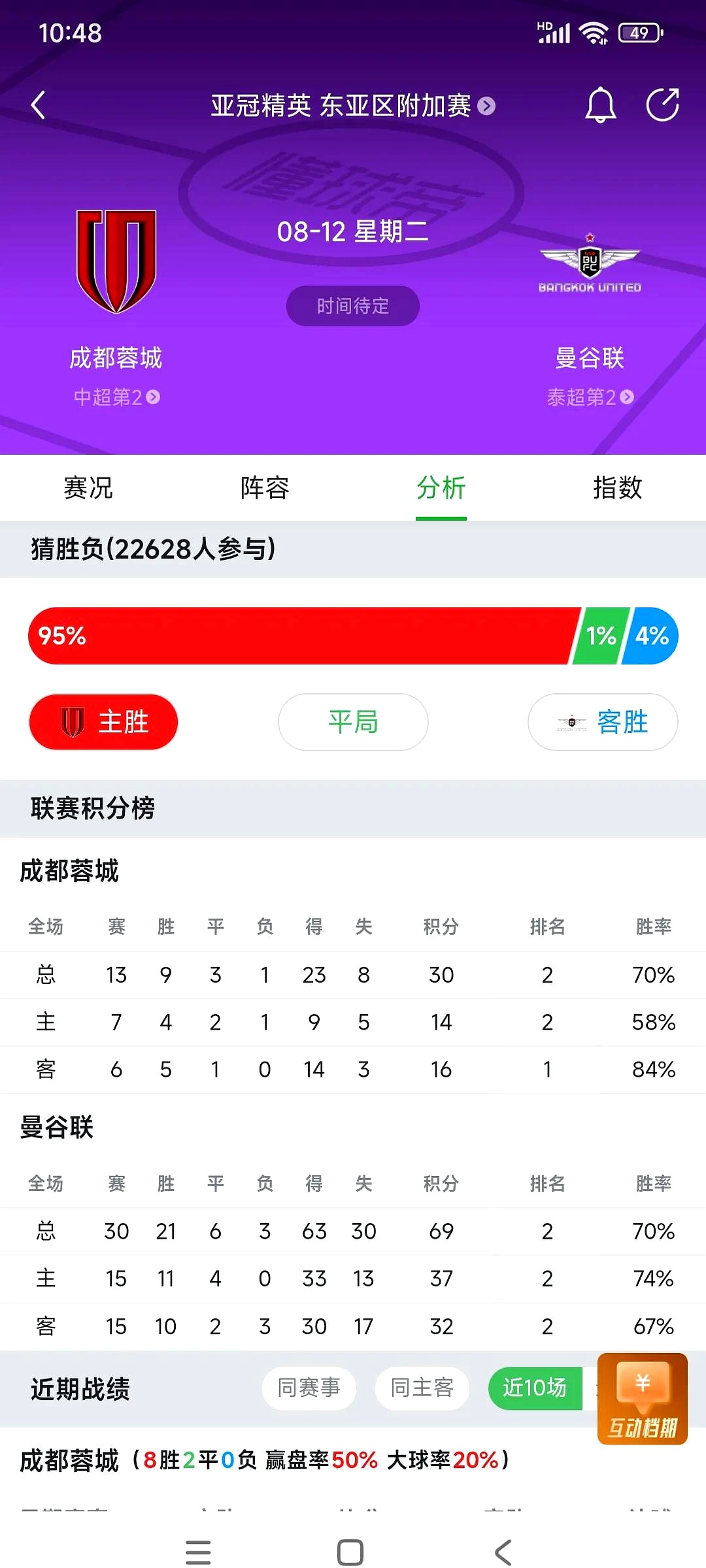Viewport: 706px width, 1568px height.
Task: Share this match
Action: click(x=662, y=105)
